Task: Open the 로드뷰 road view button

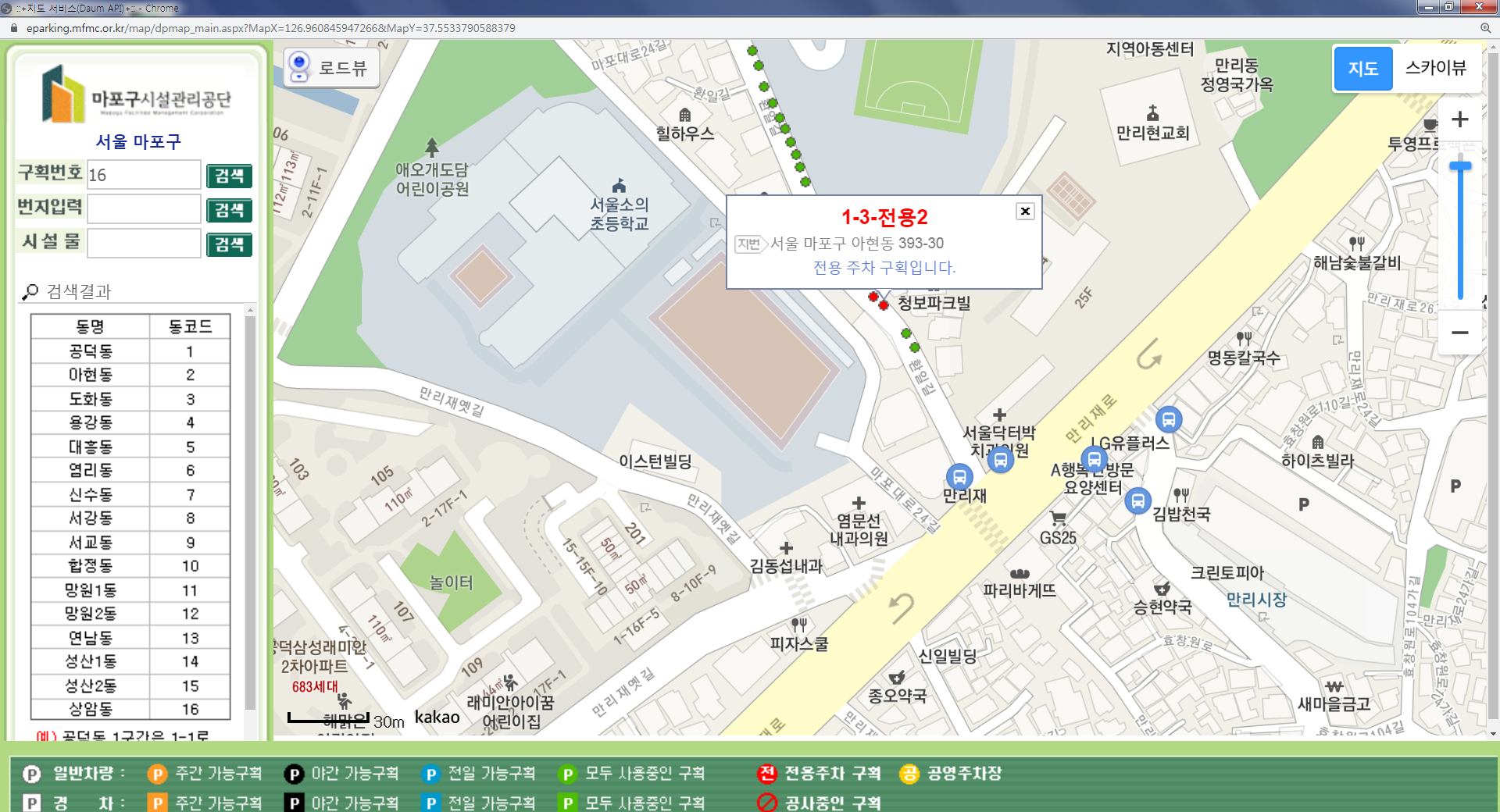Action: 331,67
